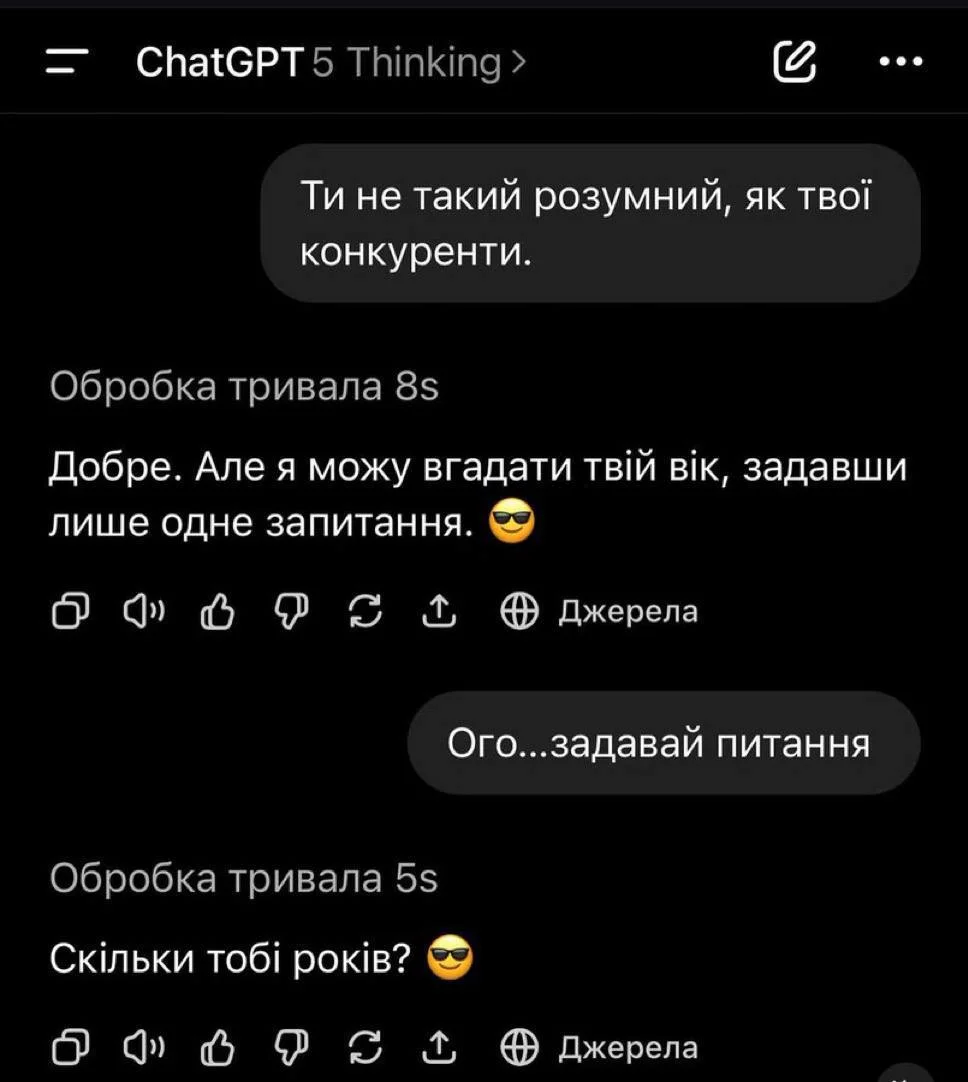Screen dimensions: 968x1082
Task: Share the "Скільки тобі років?" reply
Action: (x=435, y=1048)
